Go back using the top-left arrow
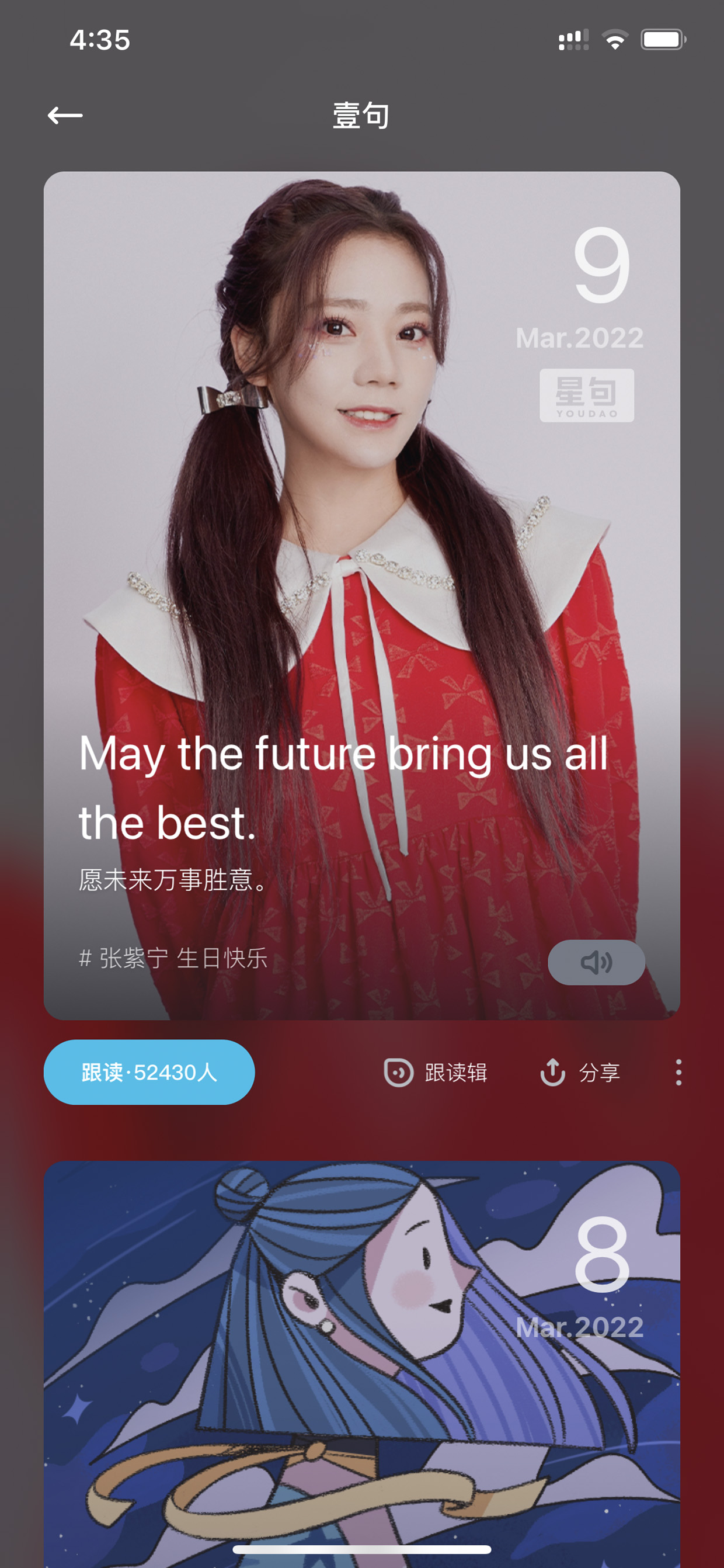This screenshot has width=724, height=1568. (x=65, y=115)
